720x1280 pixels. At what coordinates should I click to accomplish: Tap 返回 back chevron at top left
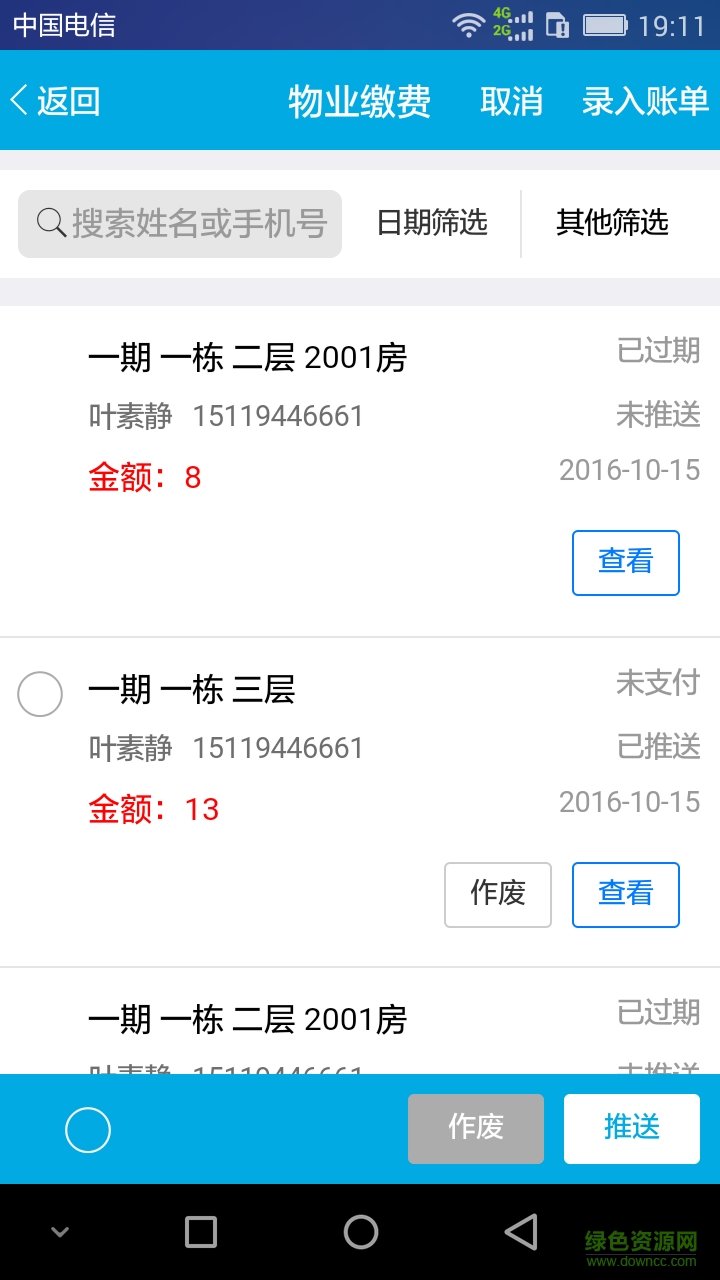pyautogui.click(x=55, y=101)
